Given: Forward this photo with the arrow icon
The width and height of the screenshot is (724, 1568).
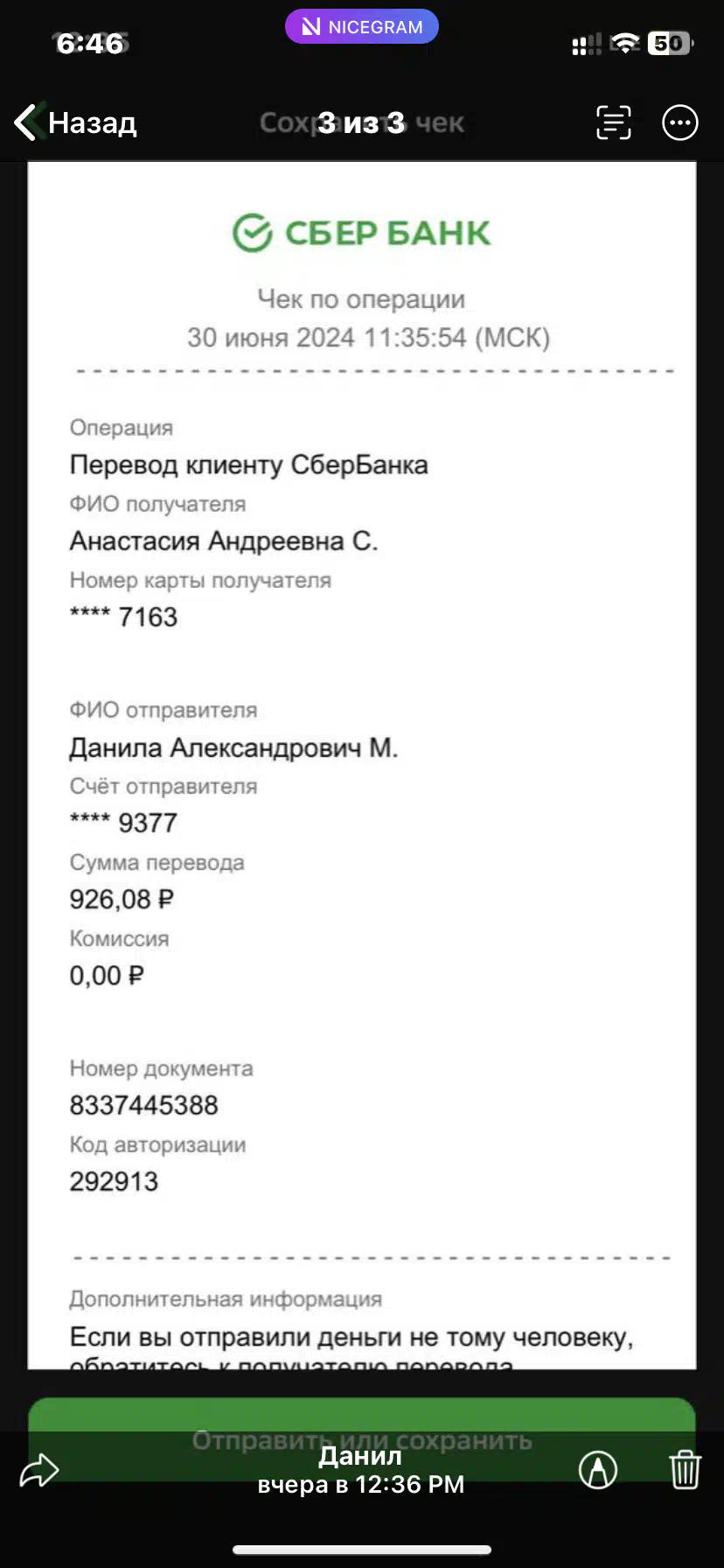Looking at the screenshot, I should pos(39,1471).
